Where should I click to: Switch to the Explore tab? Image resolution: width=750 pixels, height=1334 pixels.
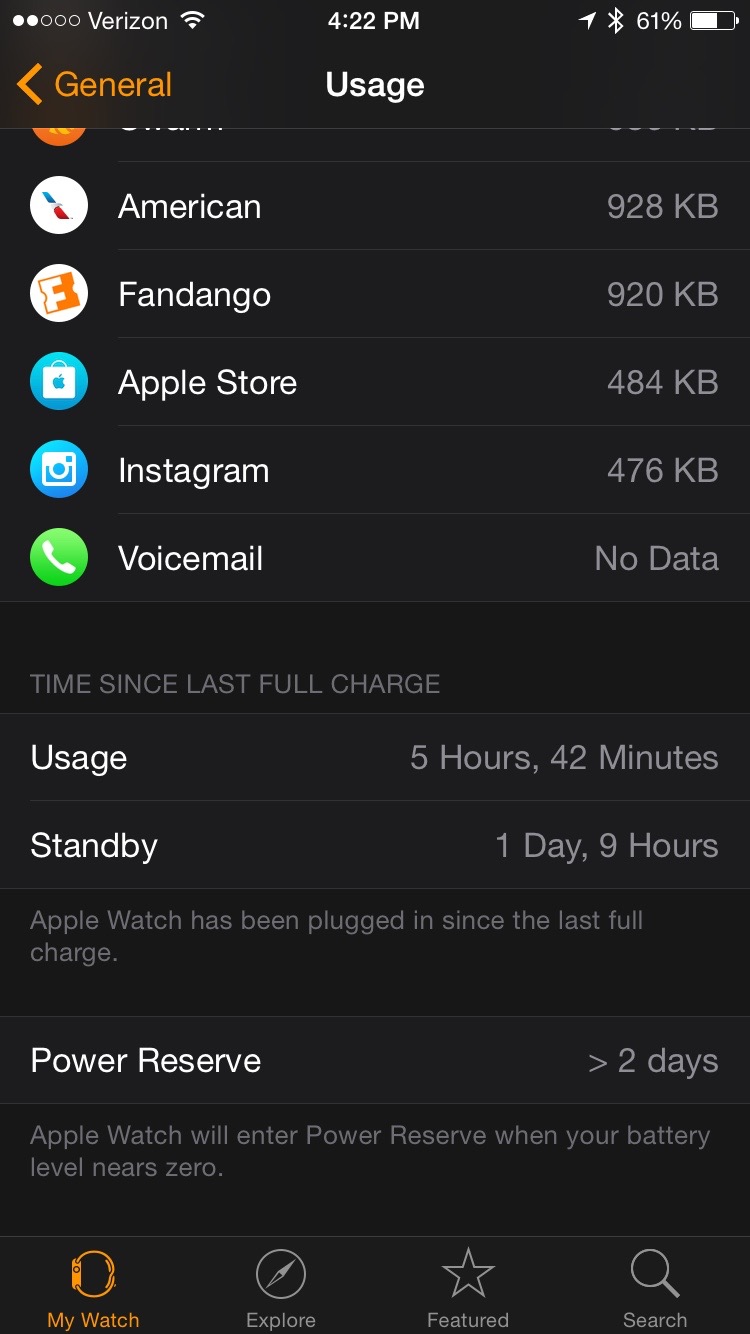281,1288
